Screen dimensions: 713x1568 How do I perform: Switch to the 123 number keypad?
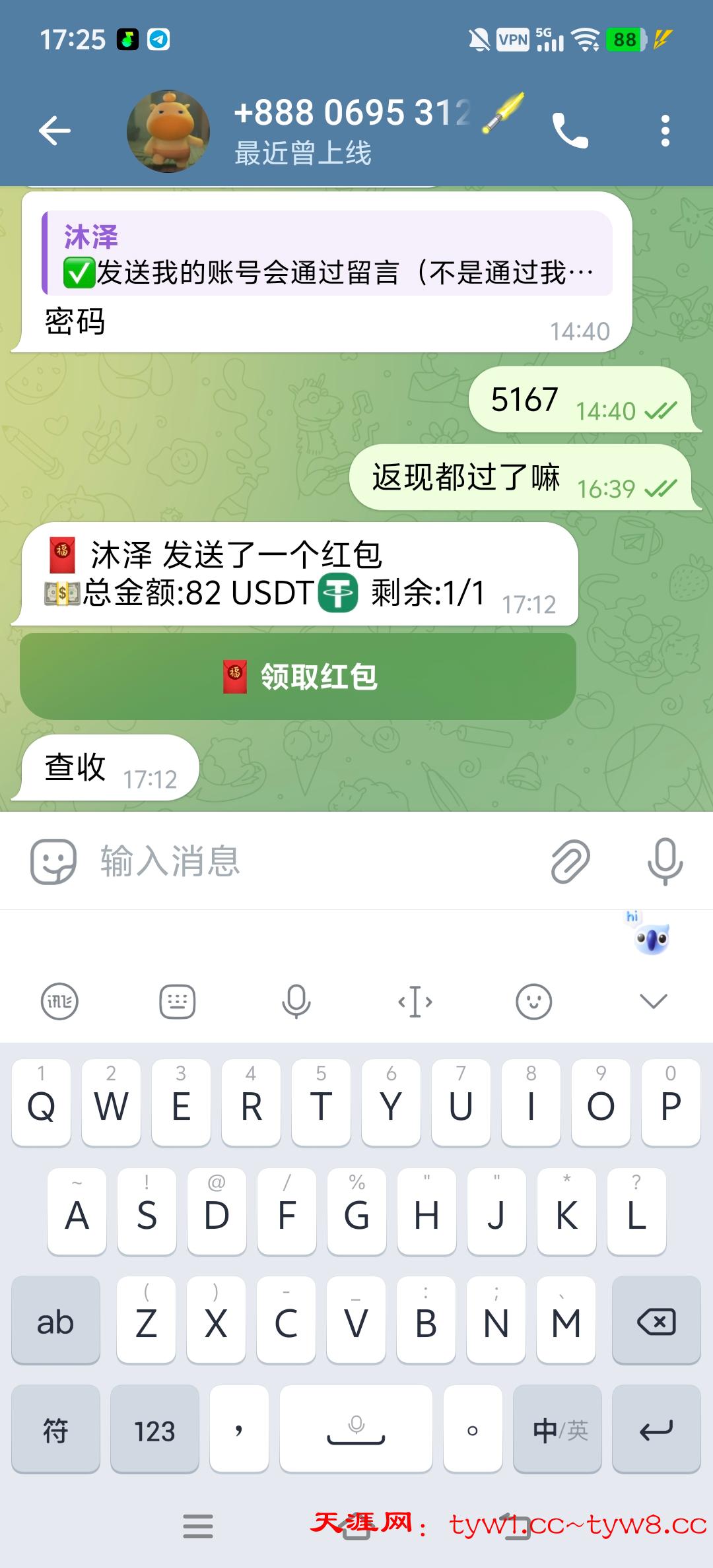point(154,1431)
